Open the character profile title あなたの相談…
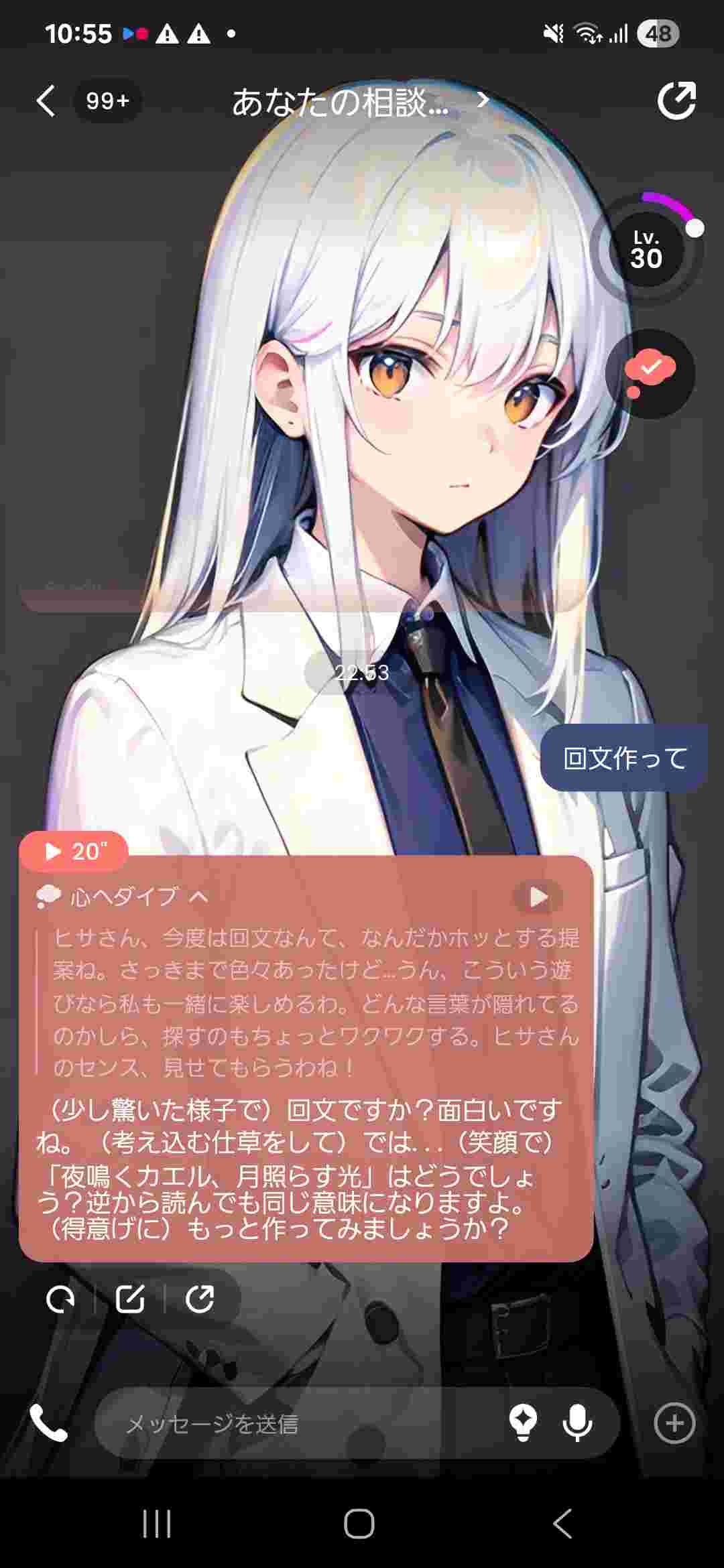The image size is (724, 1568). pyautogui.click(x=341, y=103)
